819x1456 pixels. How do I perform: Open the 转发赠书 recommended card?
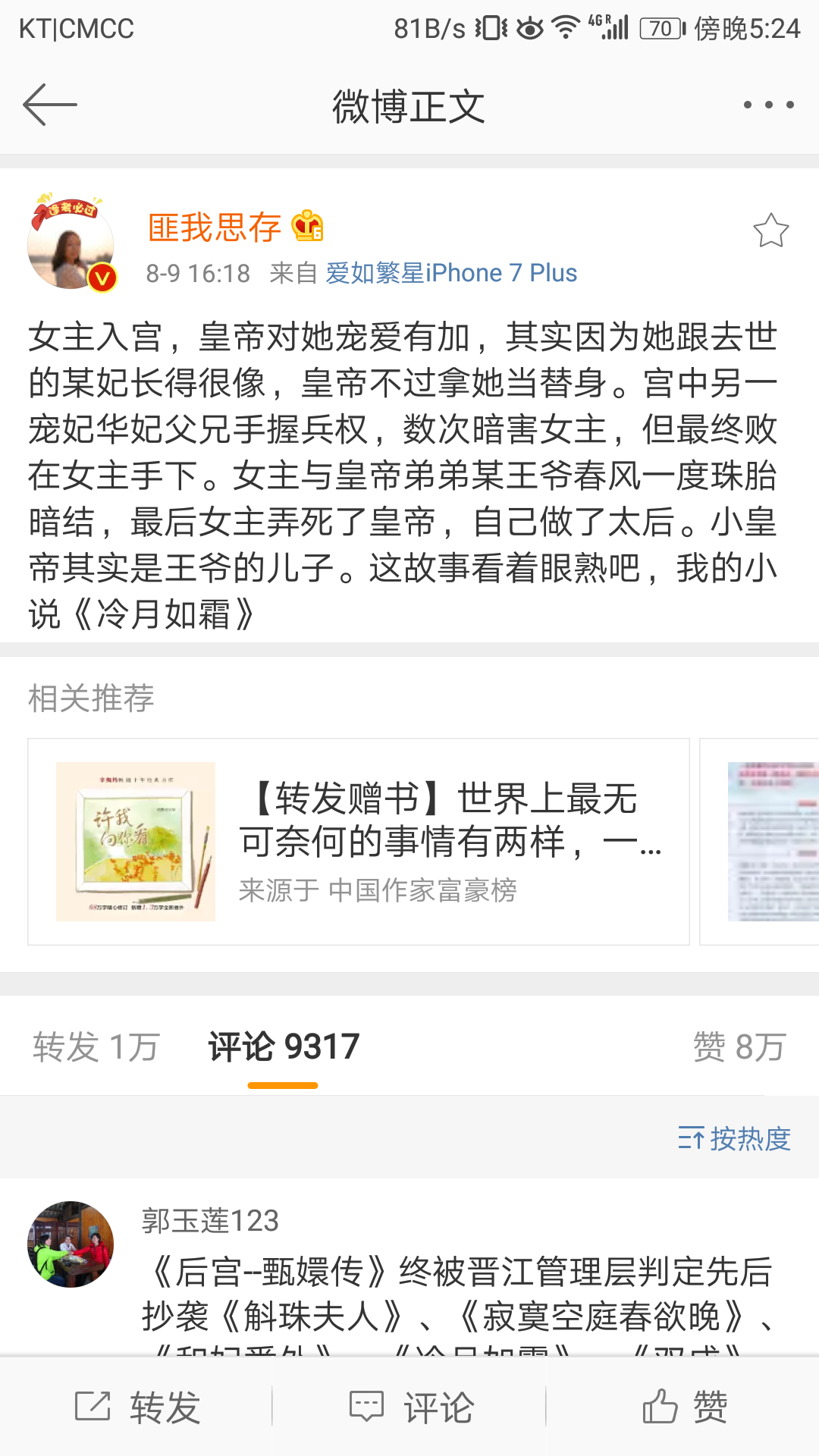(x=358, y=842)
